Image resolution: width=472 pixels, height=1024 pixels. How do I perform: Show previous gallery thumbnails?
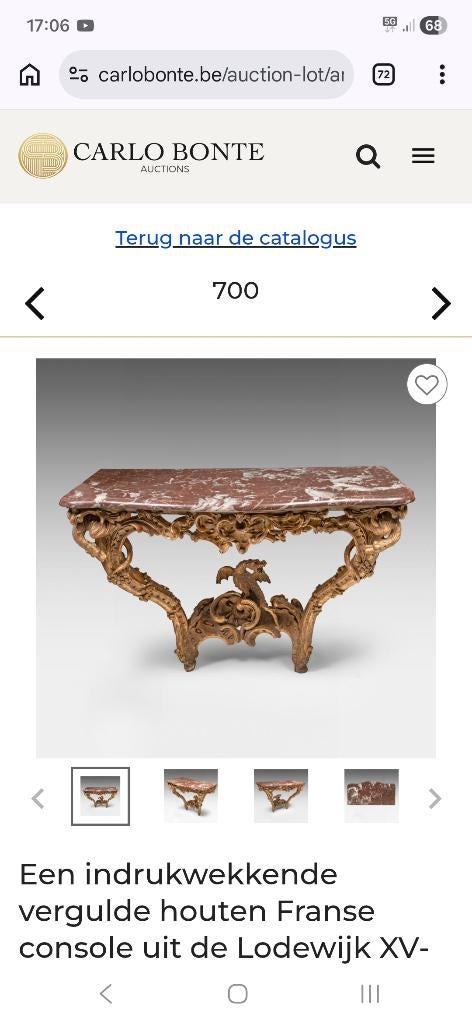[x=39, y=798]
